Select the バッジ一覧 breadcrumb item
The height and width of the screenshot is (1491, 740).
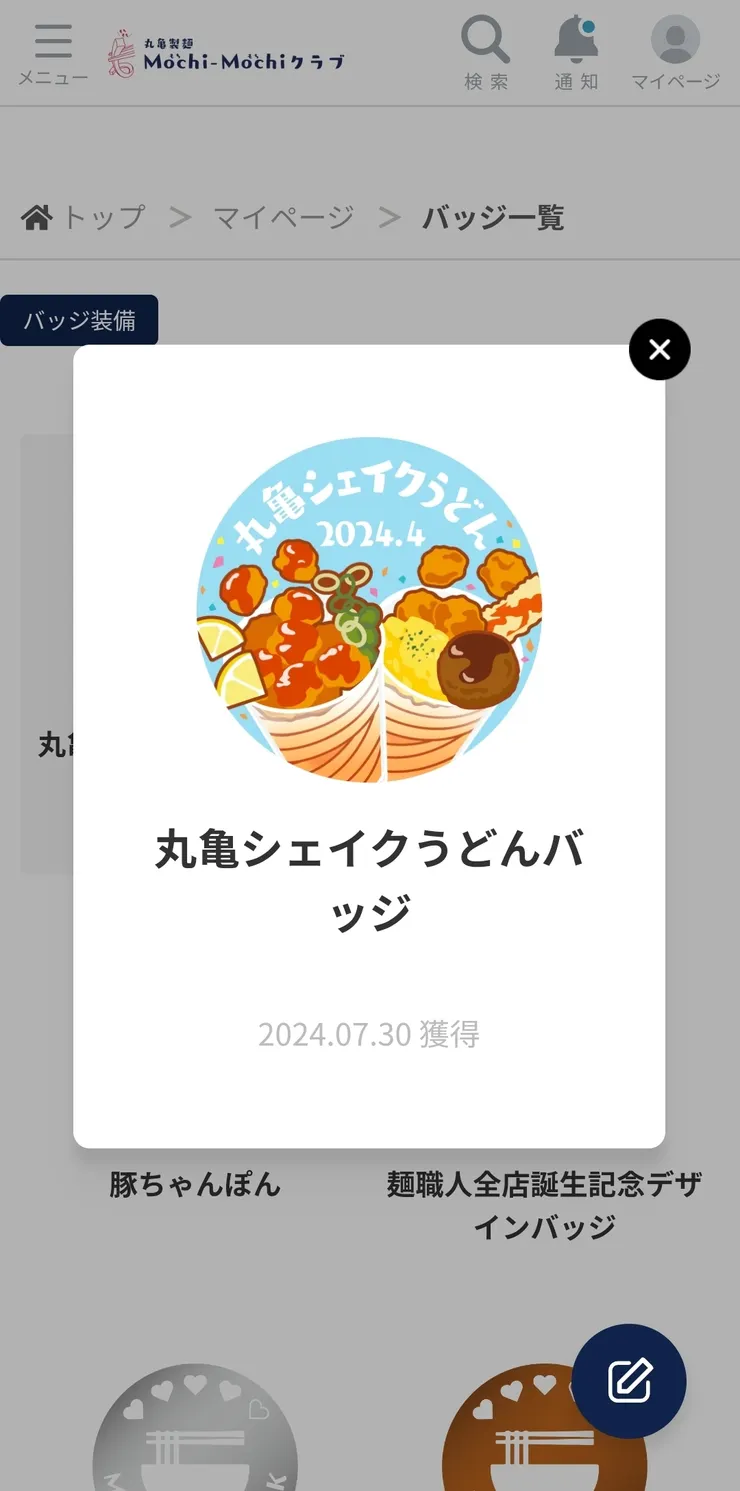[490, 216]
